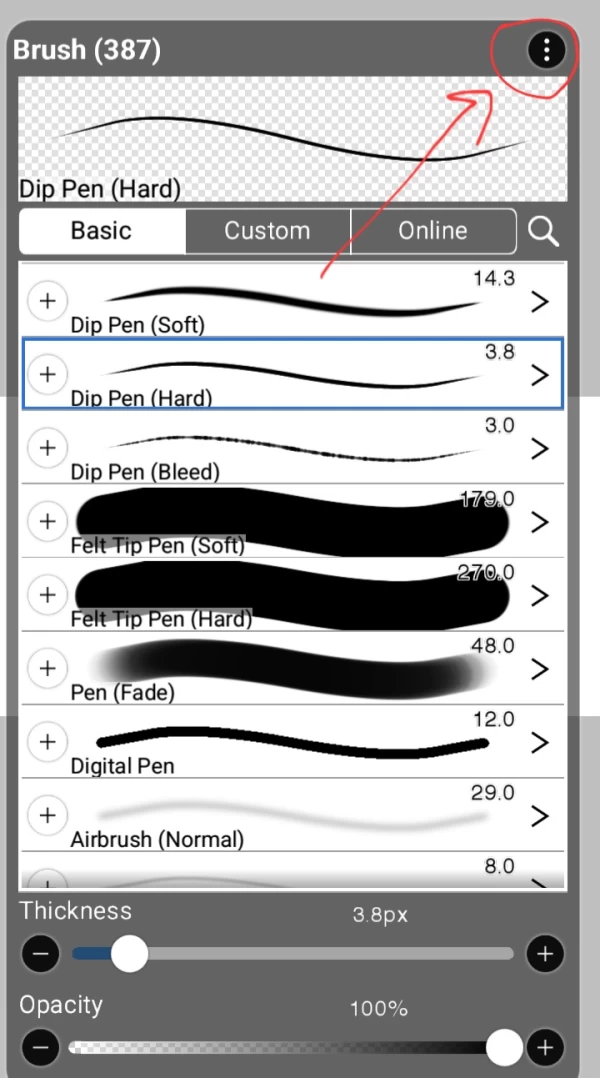Raise opacity with the plus button
This screenshot has width=600, height=1078.
544,1048
